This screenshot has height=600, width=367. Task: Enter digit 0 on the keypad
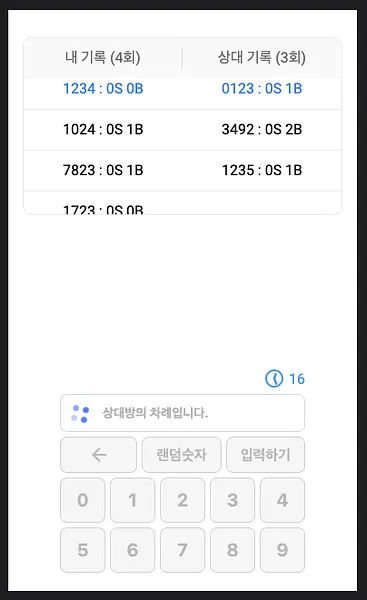pyautogui.click(x=83, y=500)
